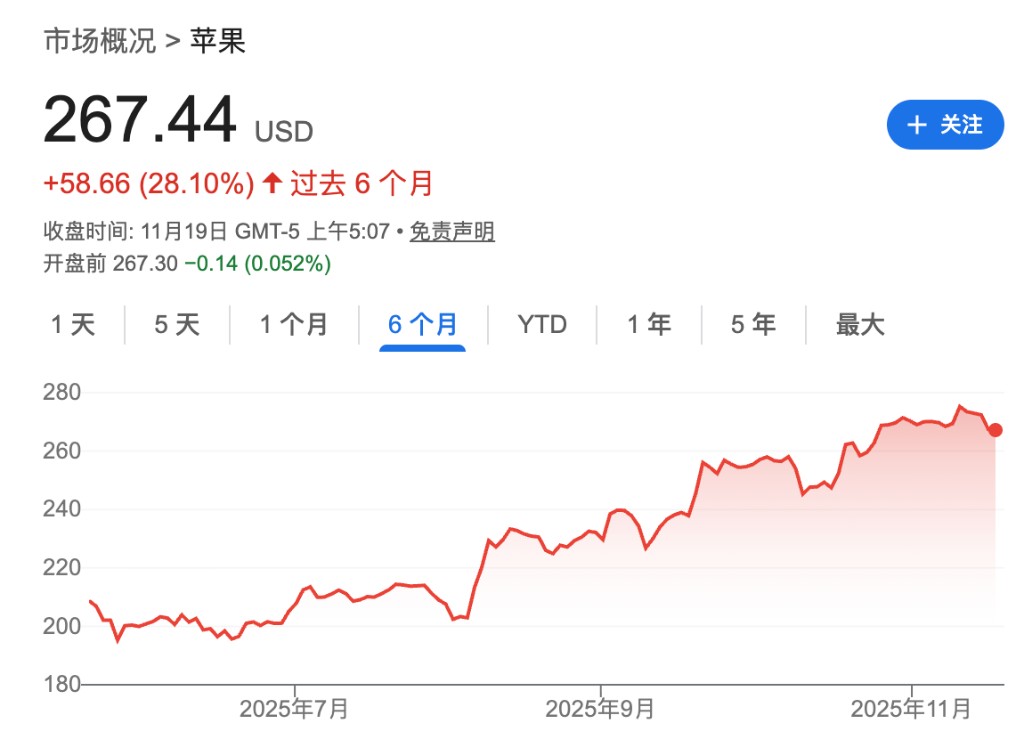Viewport: 1024px width, 746px height.
Task: Show the 最大 range chart
Action: pyautogui.click(x=860, y=325)
